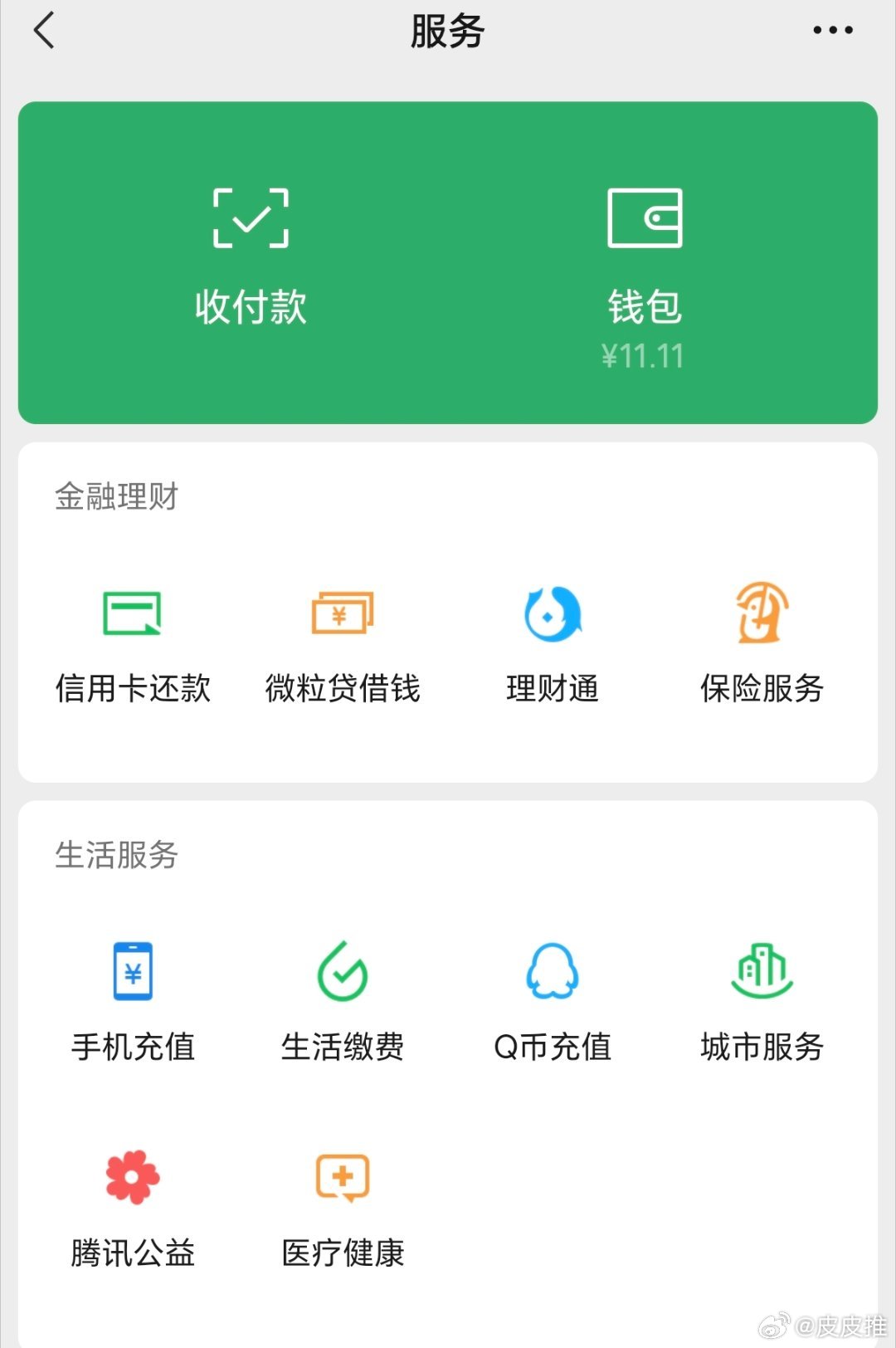Viewport: 896px width, 1348px height.
Task: Tap the ¥11.11 wallet balance
Action: (645, 355)
